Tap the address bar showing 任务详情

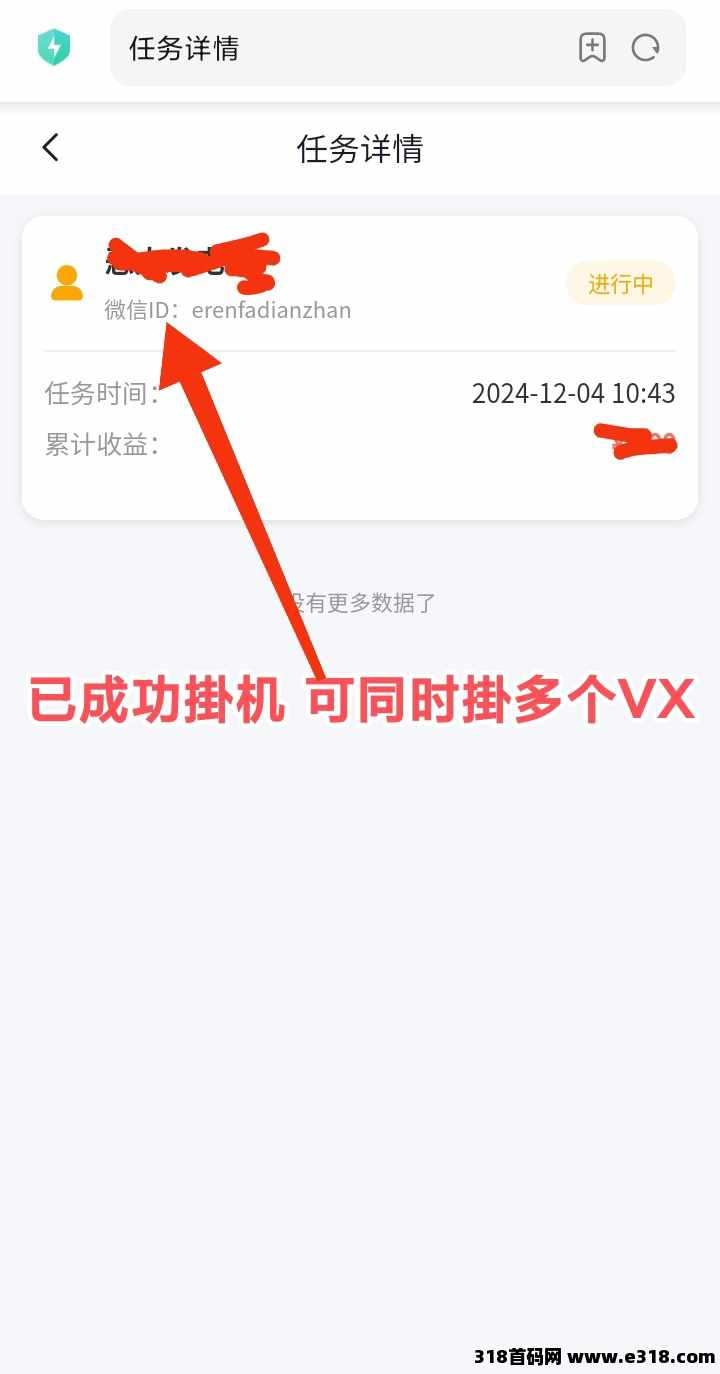point(340,48)
